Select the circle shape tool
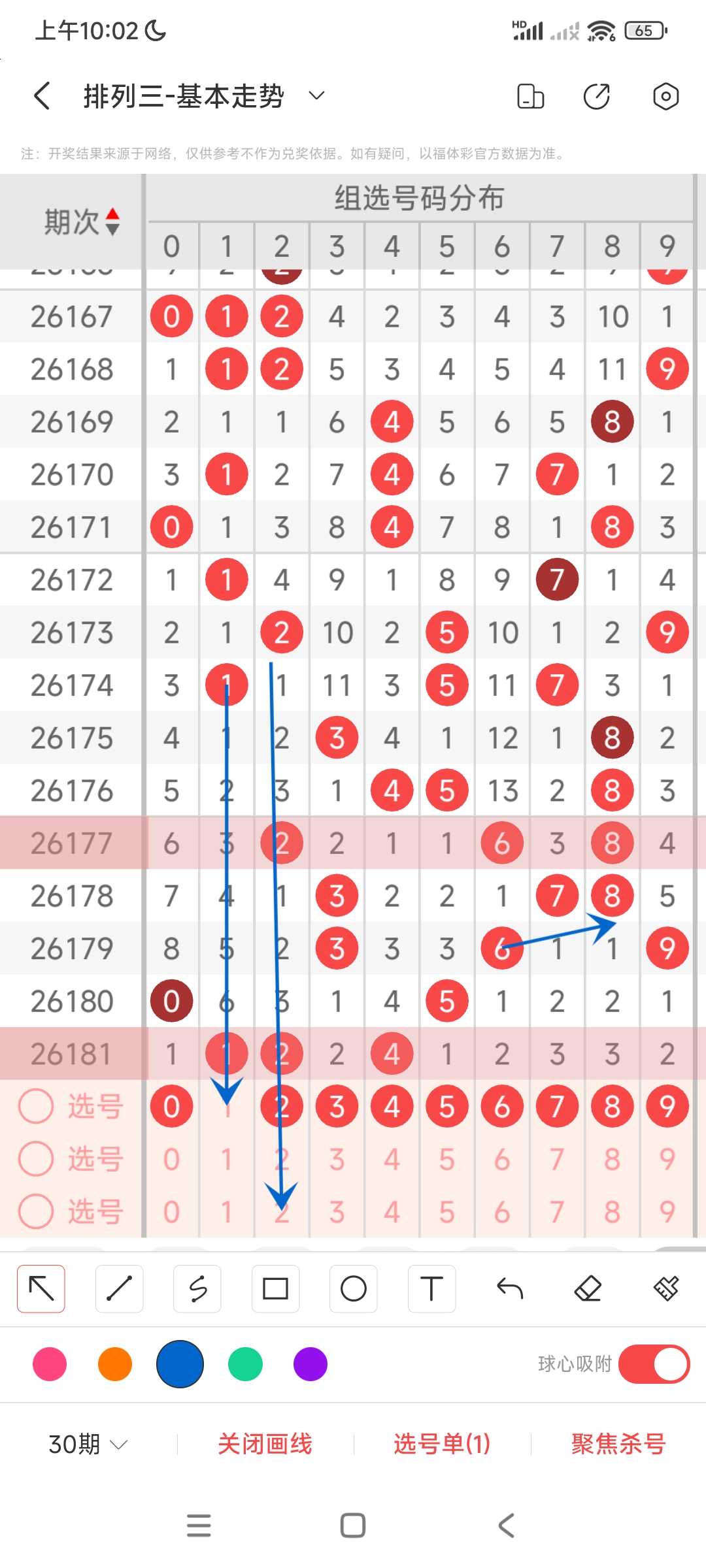This screenshot has width=706, height=1568. pyautogui.click(x=354, y=1288)
